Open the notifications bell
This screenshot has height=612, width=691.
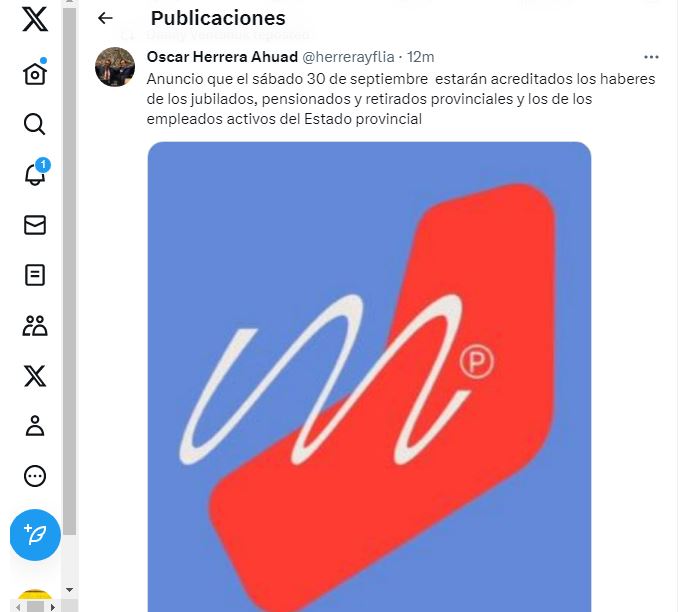35,174
